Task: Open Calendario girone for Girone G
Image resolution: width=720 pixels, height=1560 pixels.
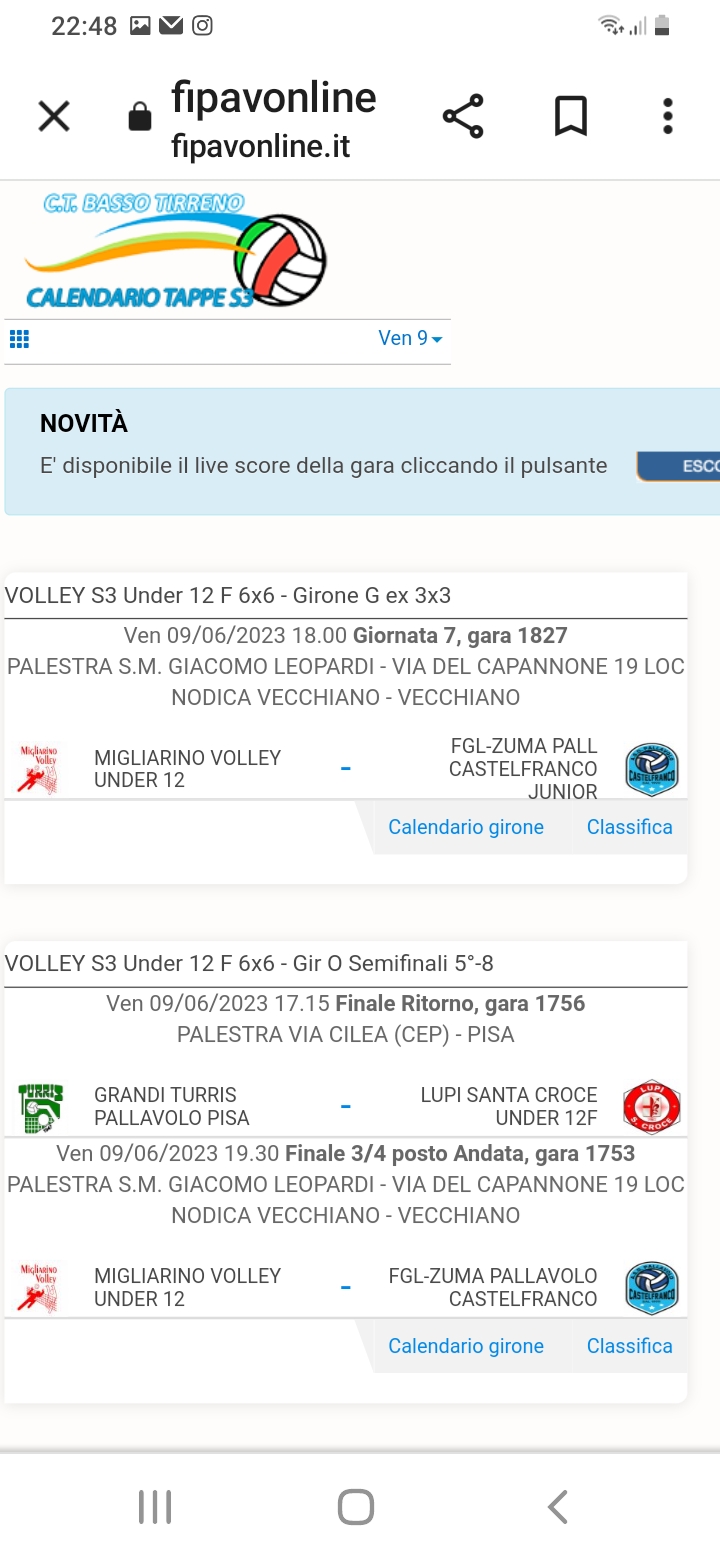Action: (466, 827)
